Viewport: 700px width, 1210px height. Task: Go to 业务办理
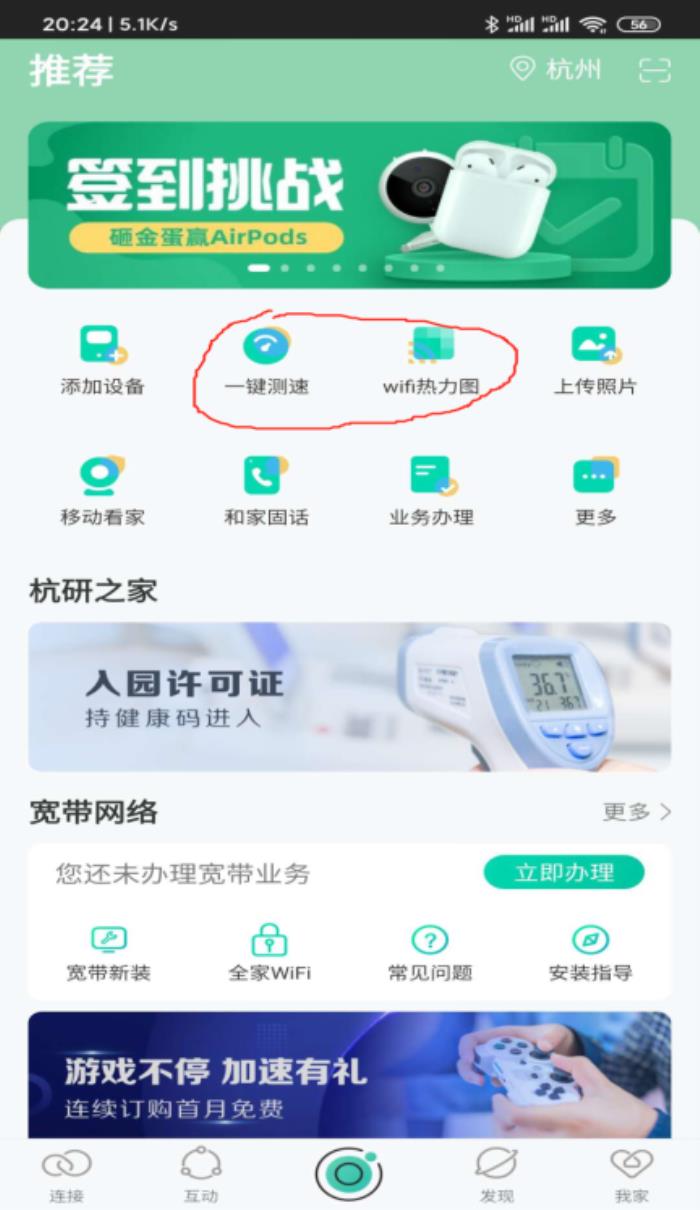coord(431,489)
